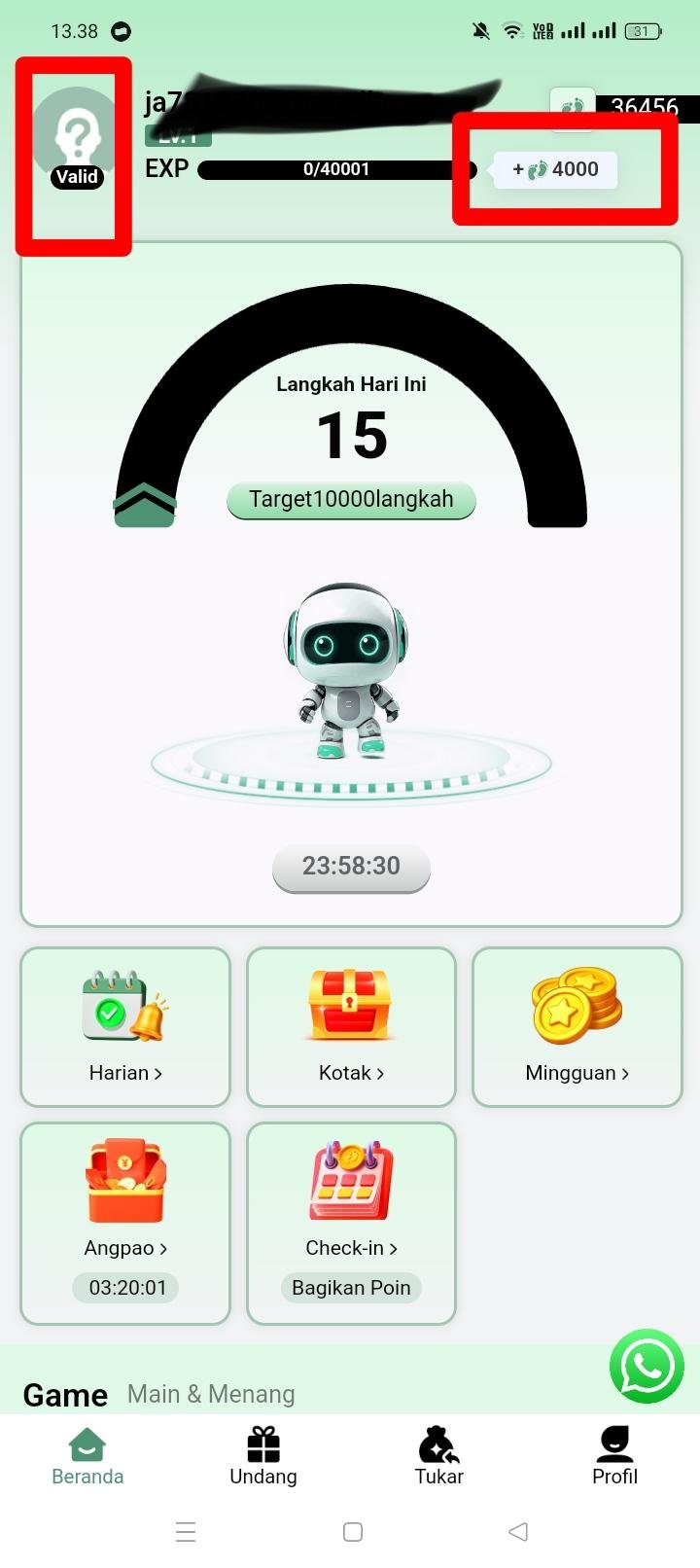Viewport: 700px width, 1568px height.
Task: Tap the 23:58:30 countdown button
Action: 351,867
